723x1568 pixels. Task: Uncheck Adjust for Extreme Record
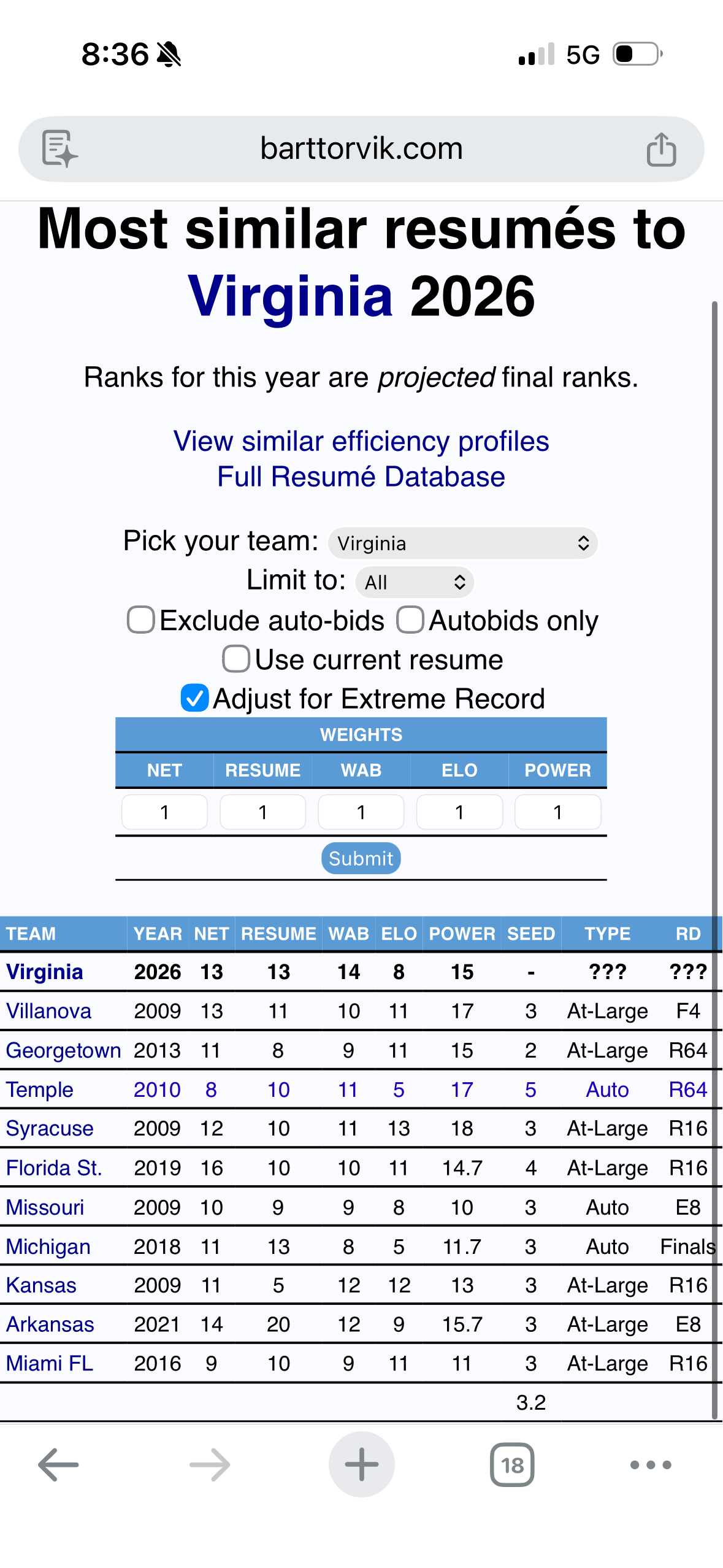point(195,698)
